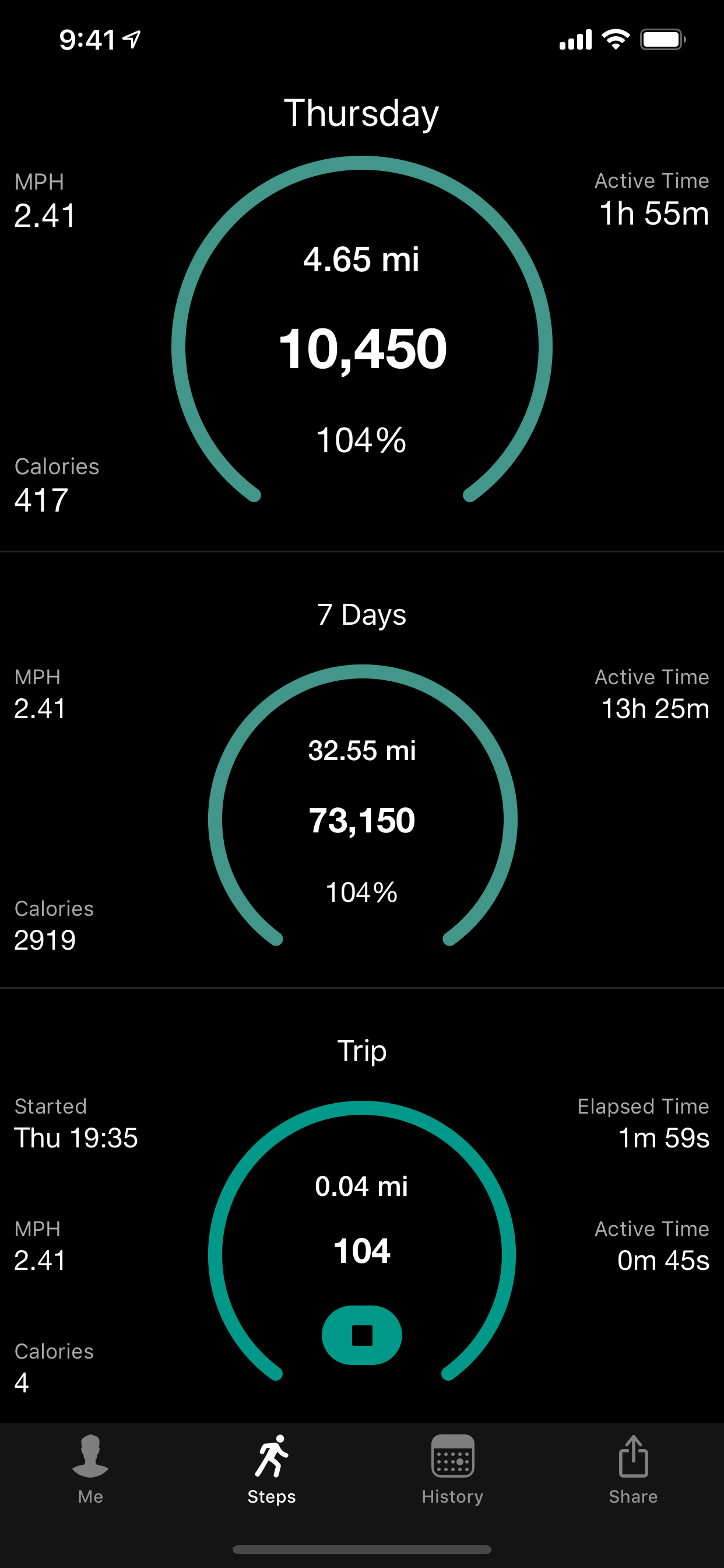Viewport: 724px width, 1568px height.
Task: Switch to the History tab
Action: 452,1469
